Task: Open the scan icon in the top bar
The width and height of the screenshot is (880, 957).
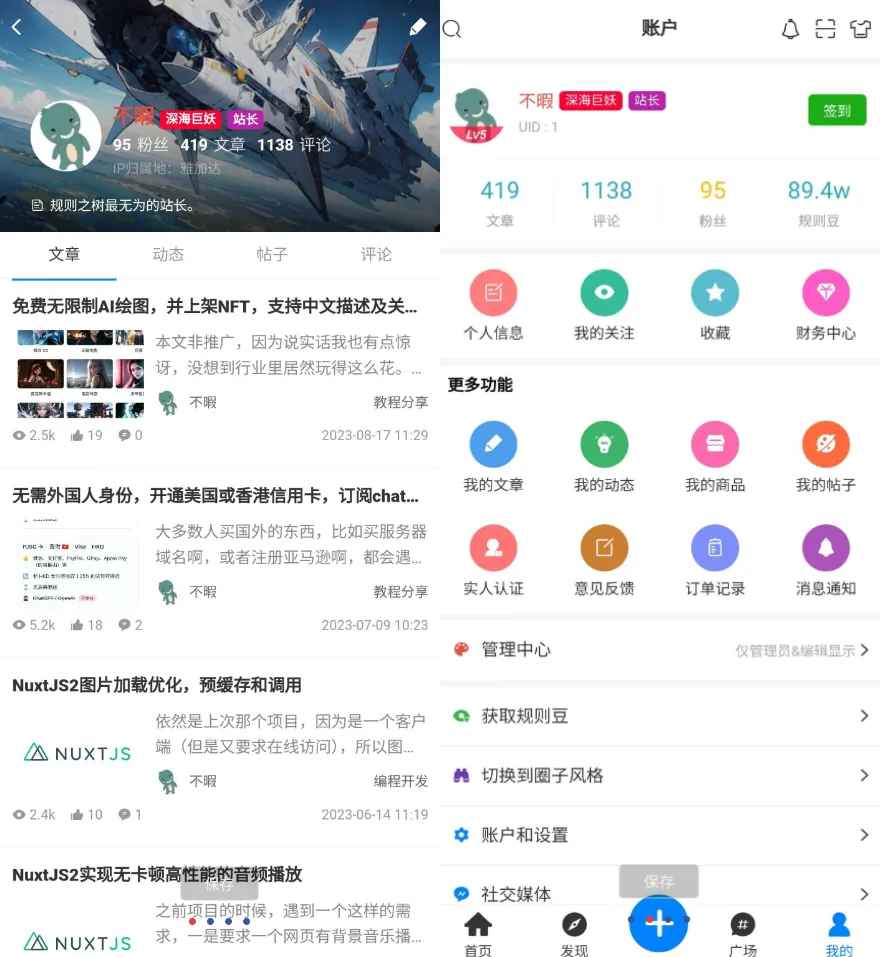Action: point(825,29)
